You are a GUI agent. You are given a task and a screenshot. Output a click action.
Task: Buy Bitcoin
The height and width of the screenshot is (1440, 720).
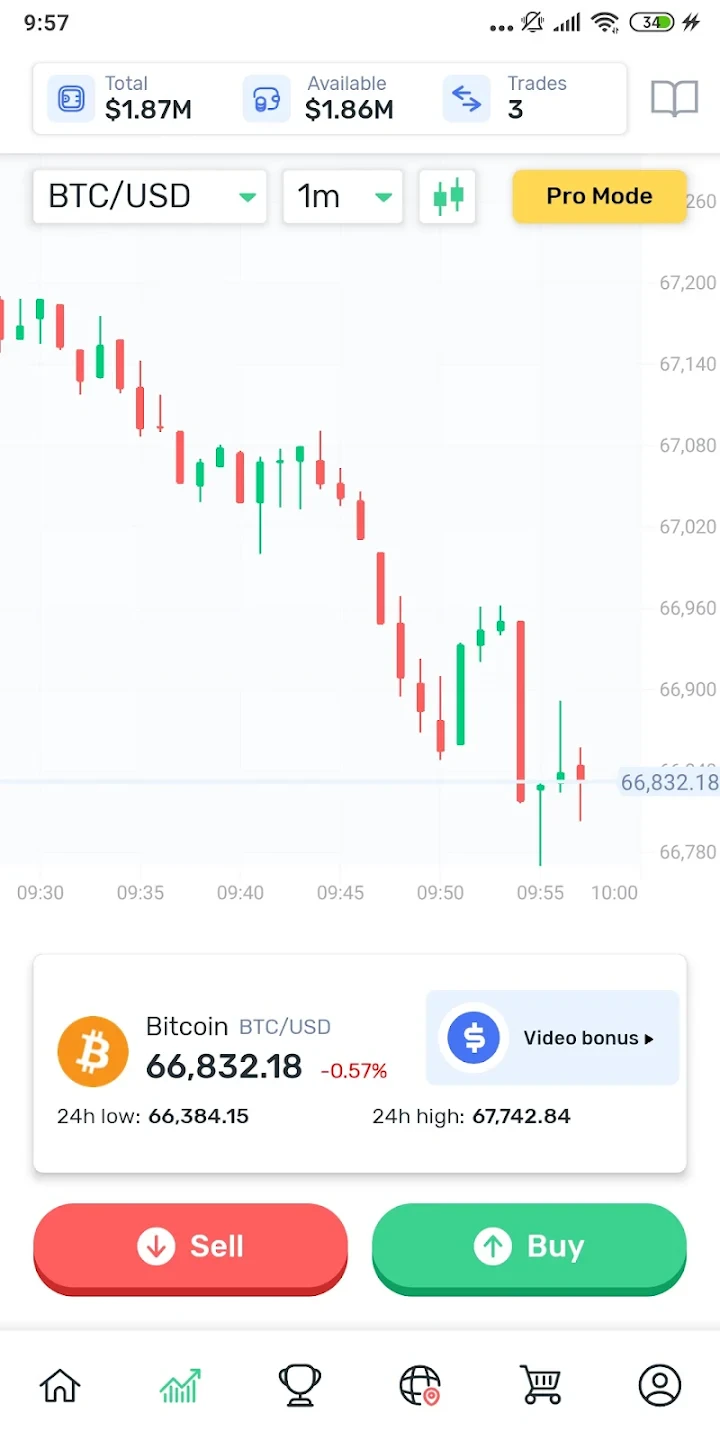tap(529, 1247)
